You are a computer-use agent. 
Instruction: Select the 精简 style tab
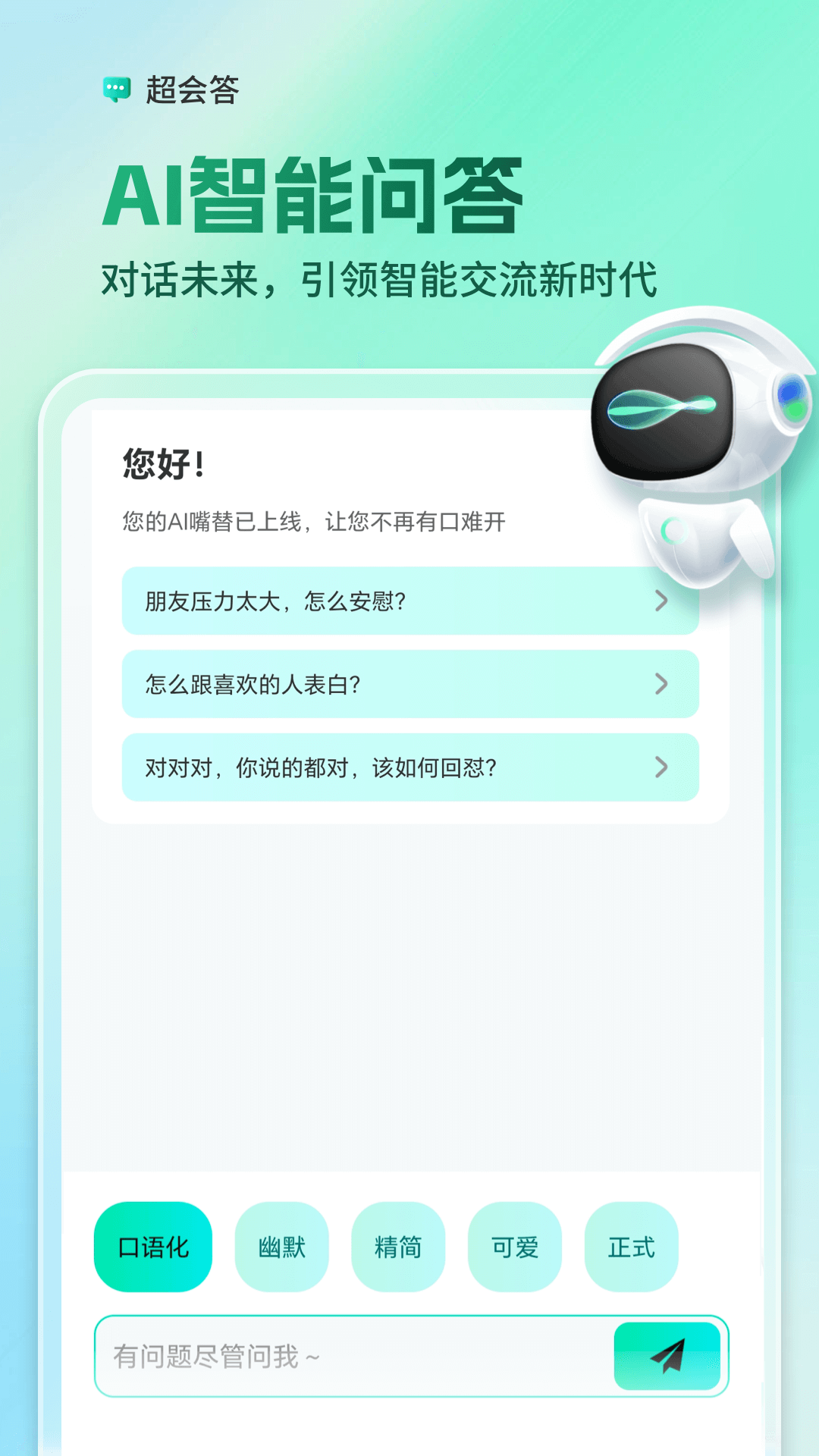(x=398, y=1247)
